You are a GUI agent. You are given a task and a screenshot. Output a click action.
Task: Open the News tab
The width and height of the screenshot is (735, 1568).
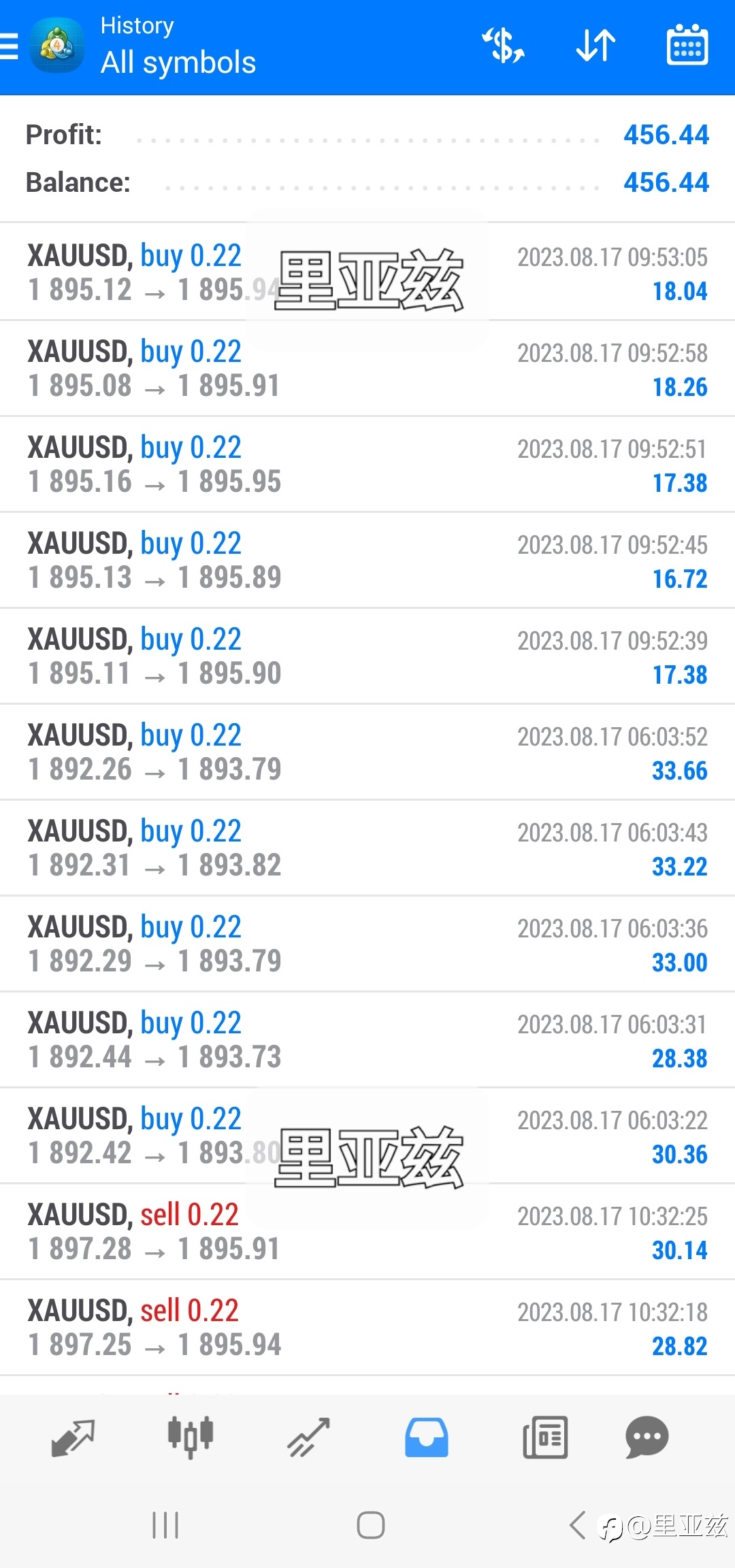click(x=545, y=1437)
